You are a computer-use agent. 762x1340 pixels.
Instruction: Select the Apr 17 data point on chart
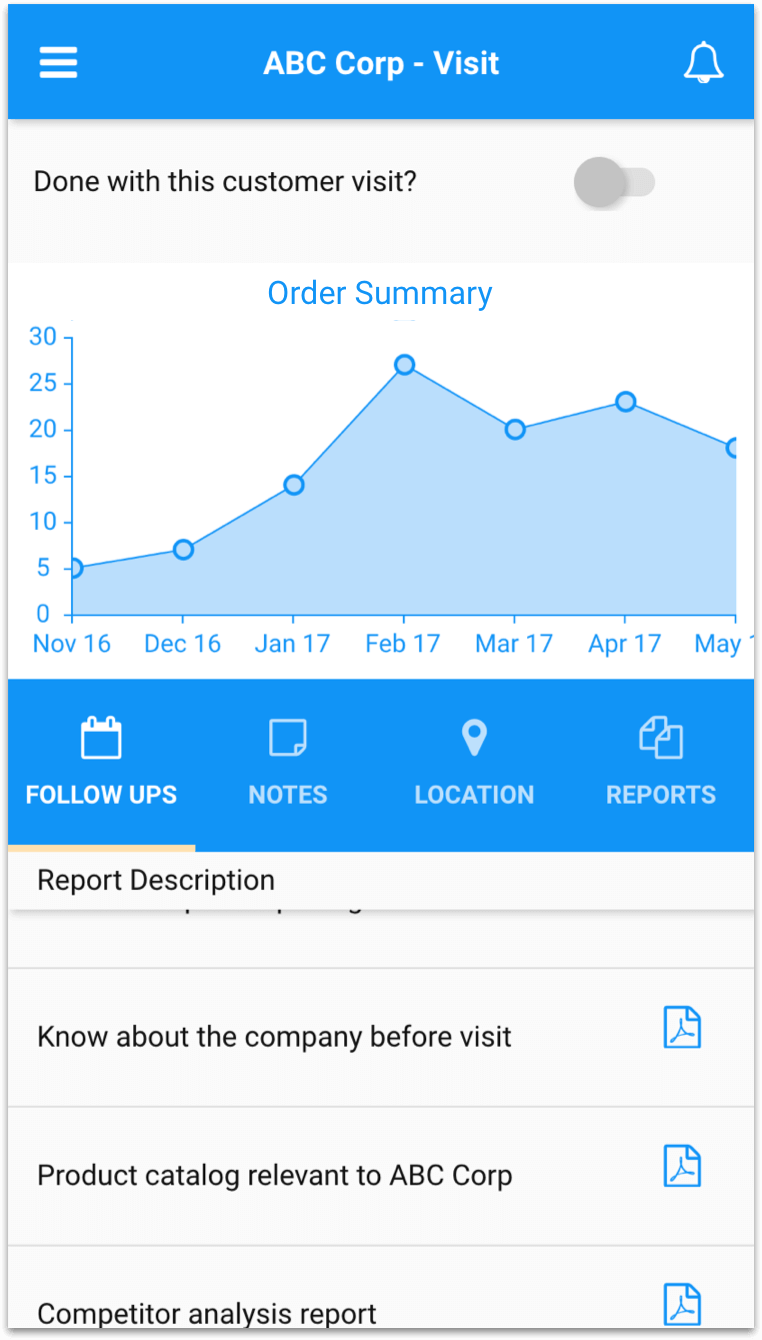click(626, 402)
